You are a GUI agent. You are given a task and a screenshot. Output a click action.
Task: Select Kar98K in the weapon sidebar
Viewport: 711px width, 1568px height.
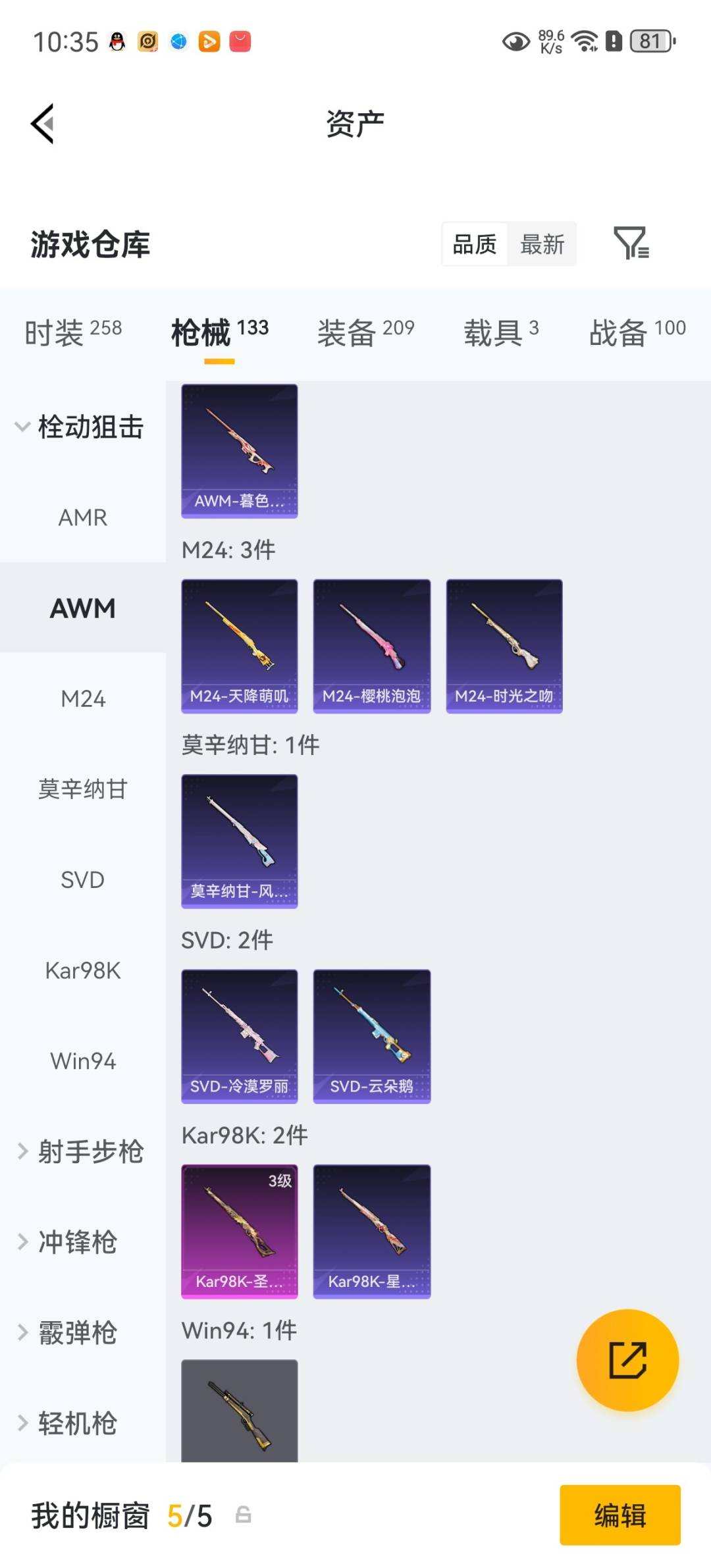coord(82,970)
